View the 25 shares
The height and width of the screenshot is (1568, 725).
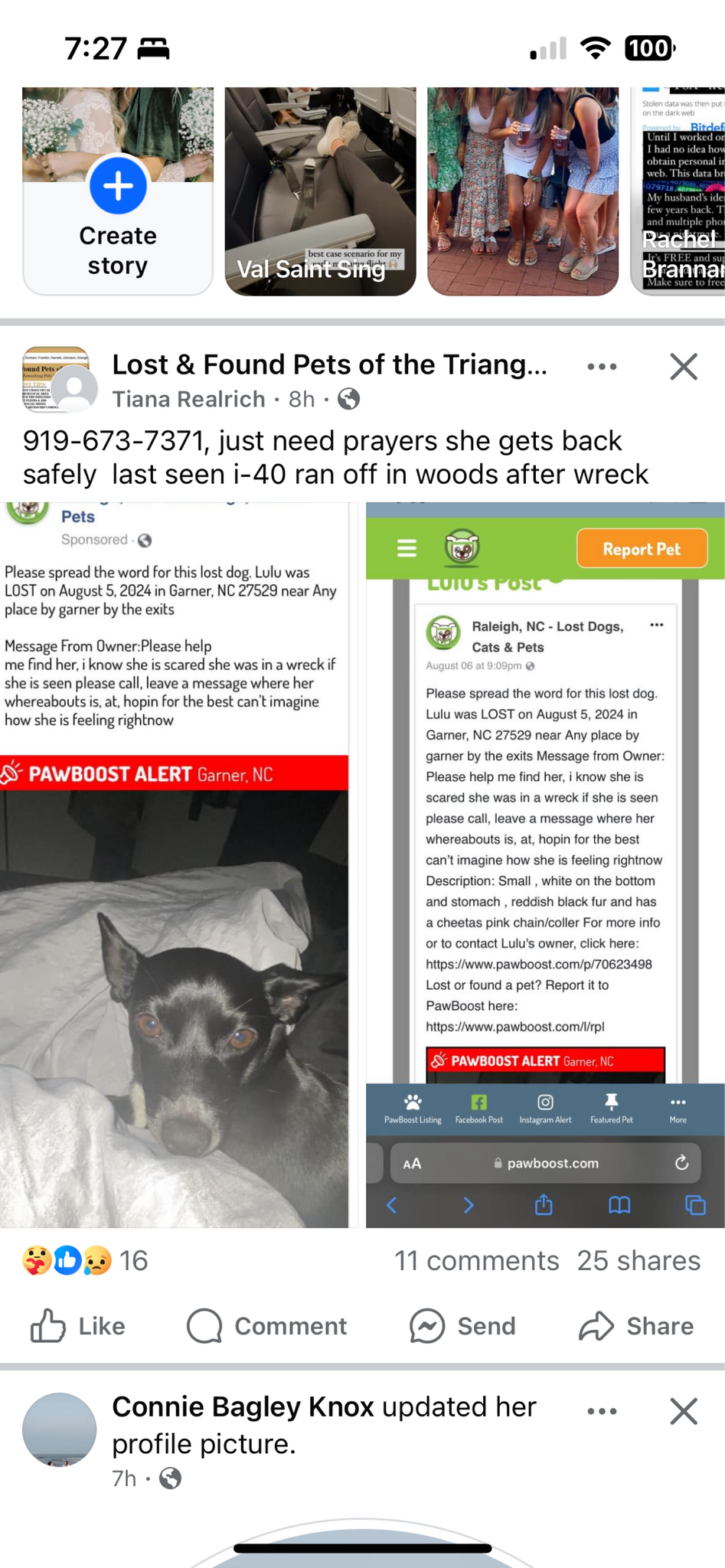click(638, 1260)
